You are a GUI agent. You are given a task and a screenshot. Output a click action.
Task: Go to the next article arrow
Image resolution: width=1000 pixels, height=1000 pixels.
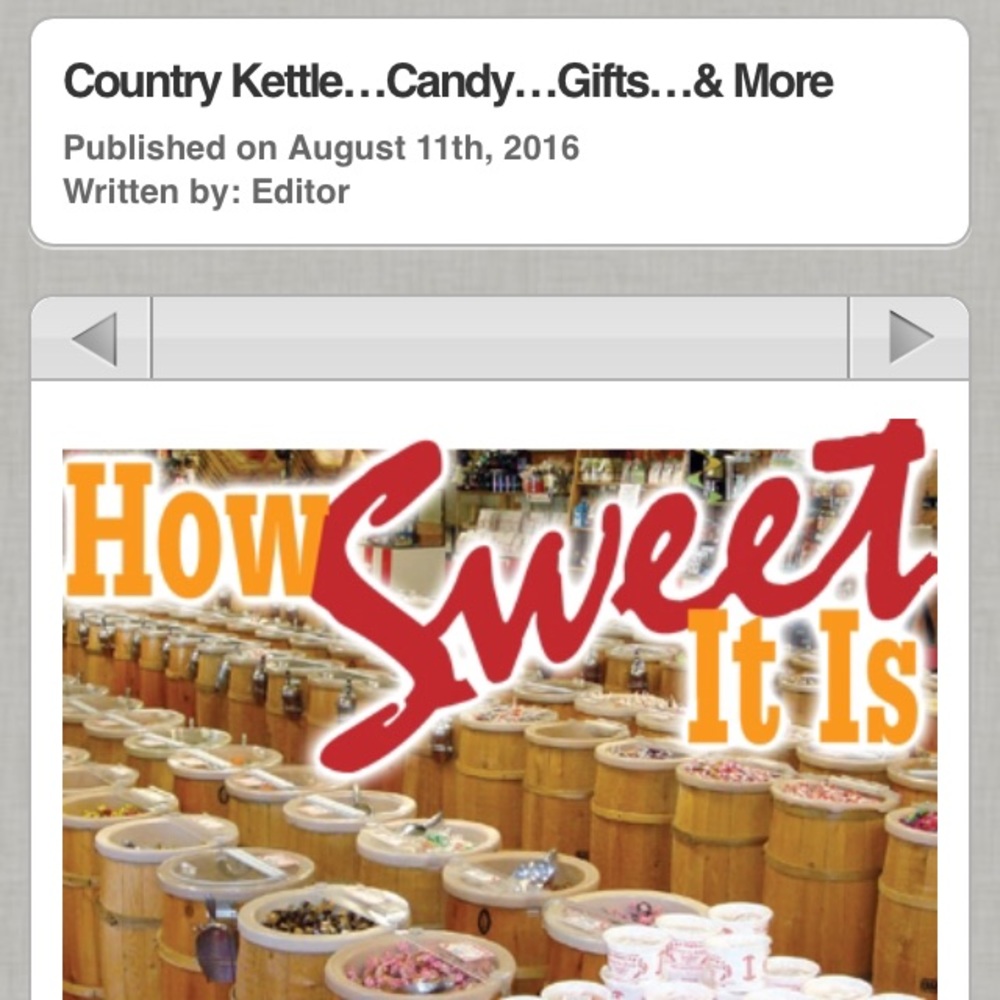coord(909,338)
